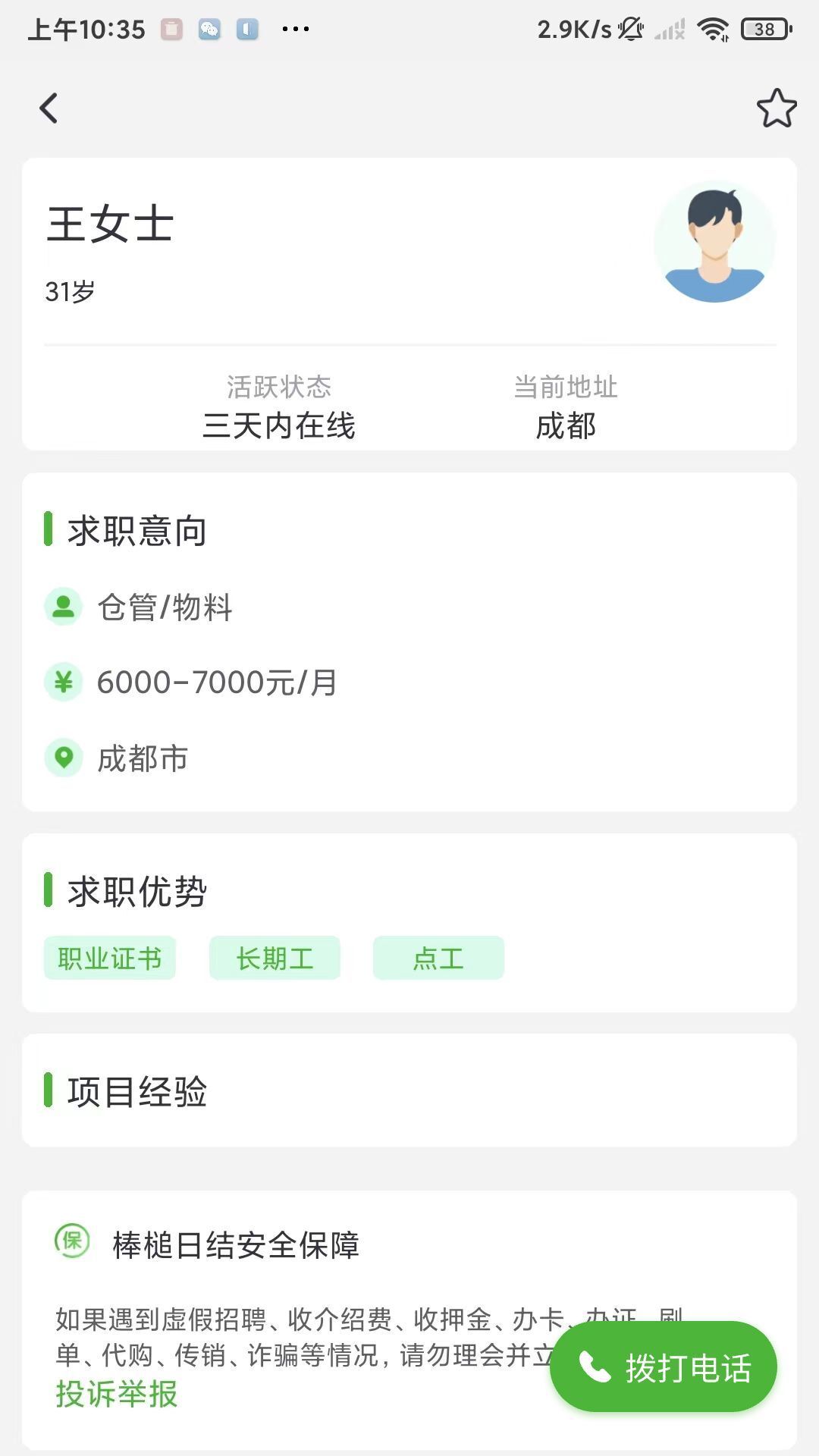Tap the person icon beside 仓管/物料

pyautogui.click(x=64, y=607)
